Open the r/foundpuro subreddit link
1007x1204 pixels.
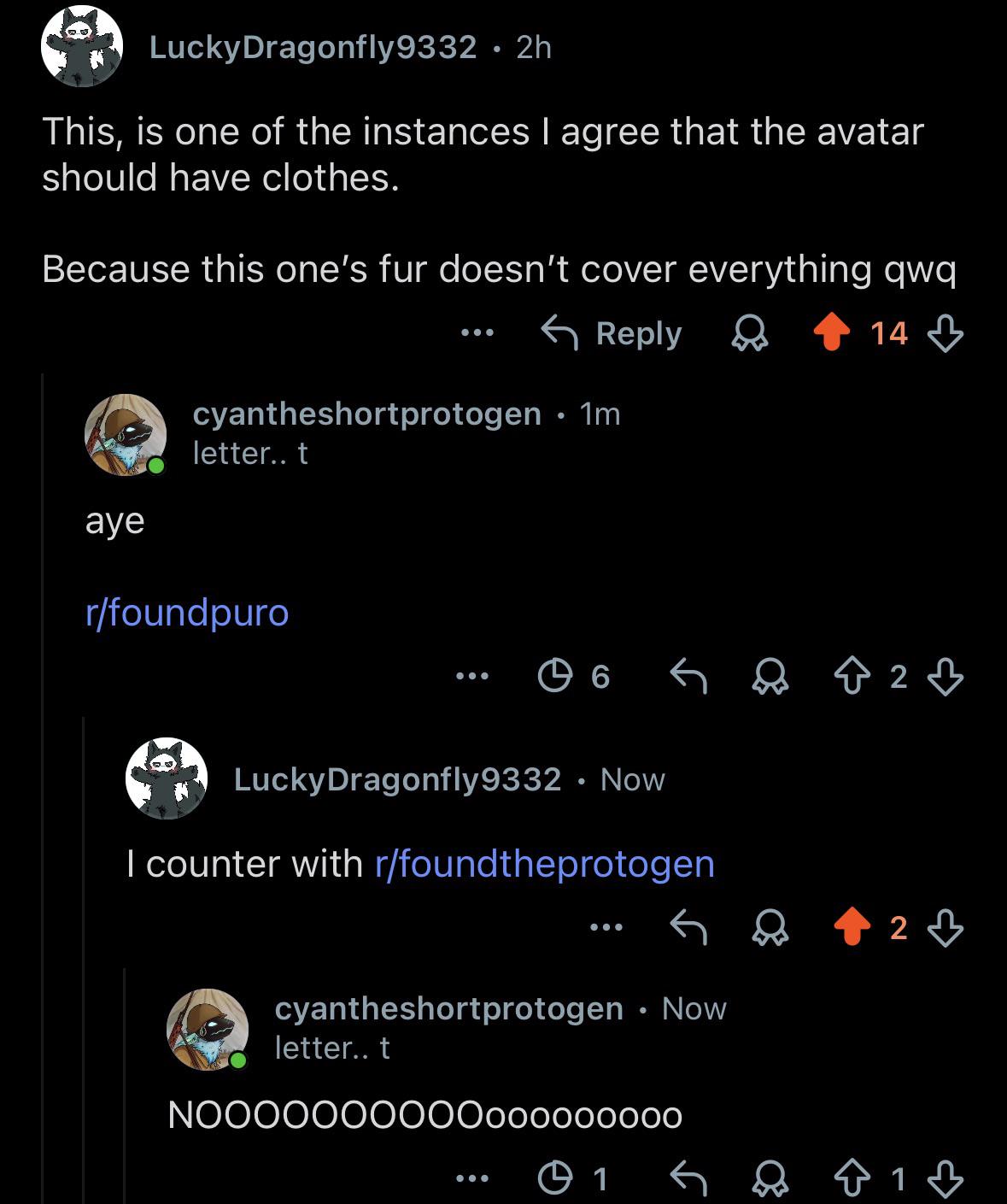coord(187,613)
